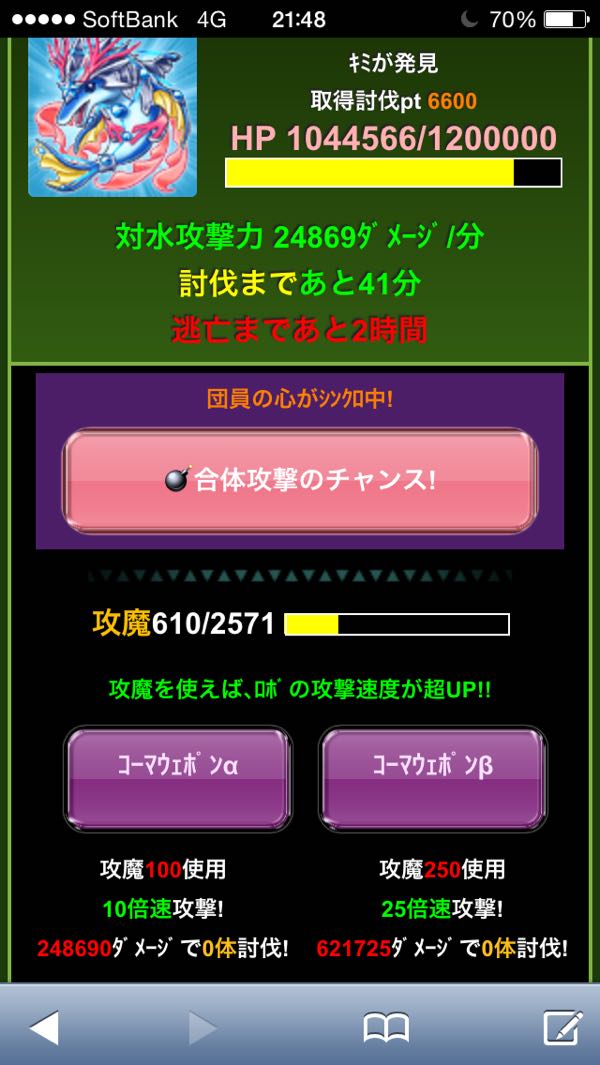Go back in Safari
This screenshot has height=1065, width=600.
pos(43,1027)
